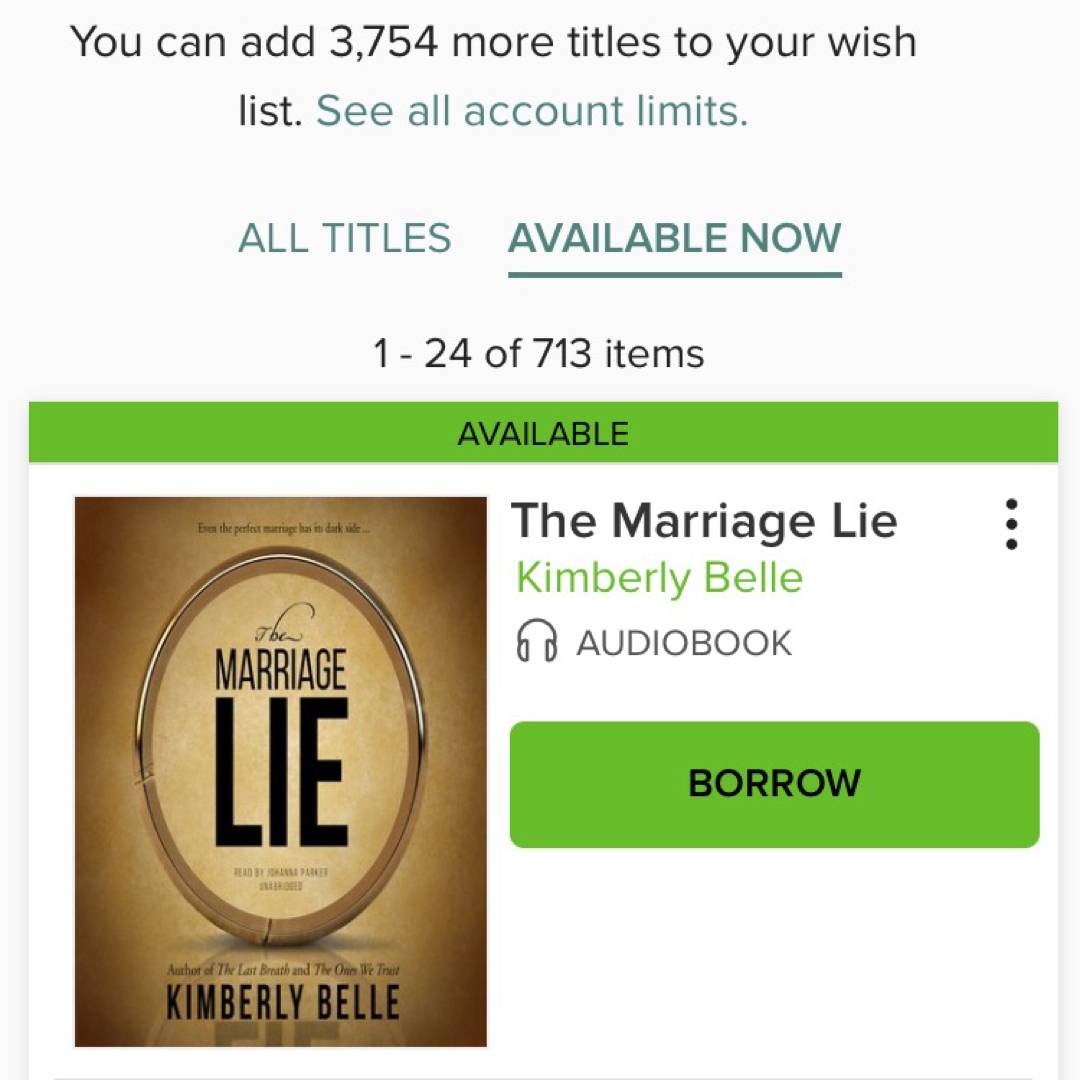The width and height of the screenshot is (1080, 1080).
Task: Open The Marriage Lie cover image
Action: pyautogui.click(x=281, y=771)
